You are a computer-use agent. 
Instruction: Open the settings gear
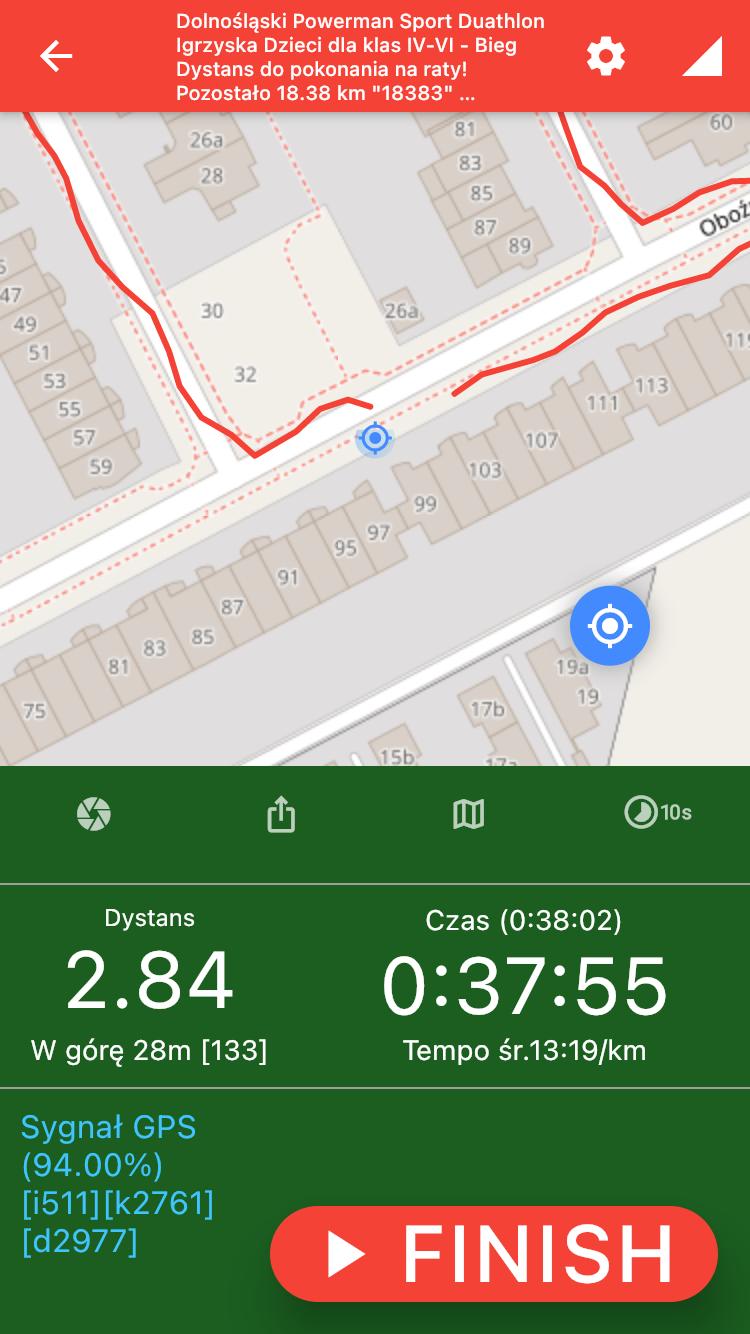point(605,56)
